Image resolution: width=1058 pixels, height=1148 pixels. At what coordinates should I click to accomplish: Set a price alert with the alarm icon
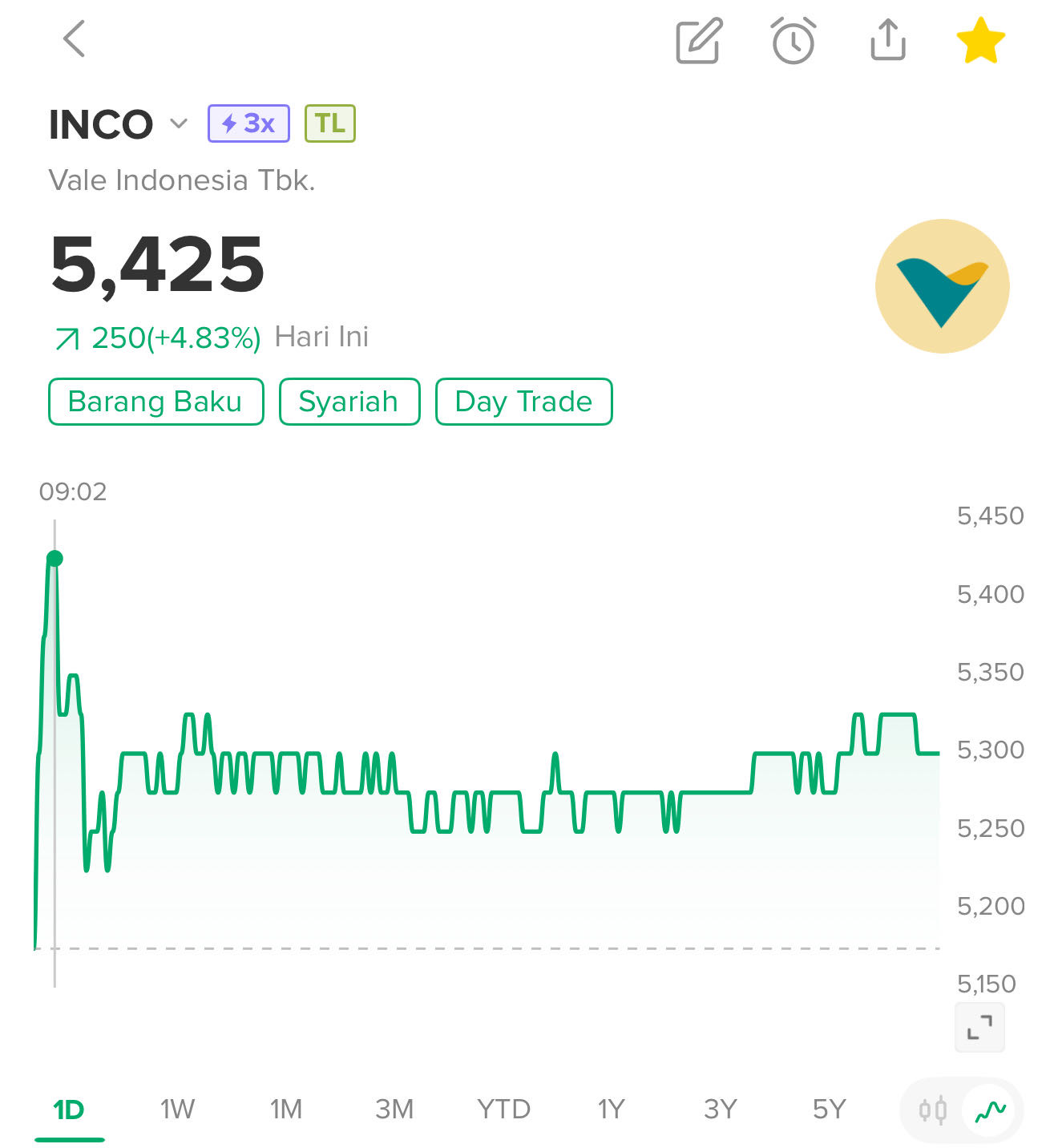pos(793,40)
